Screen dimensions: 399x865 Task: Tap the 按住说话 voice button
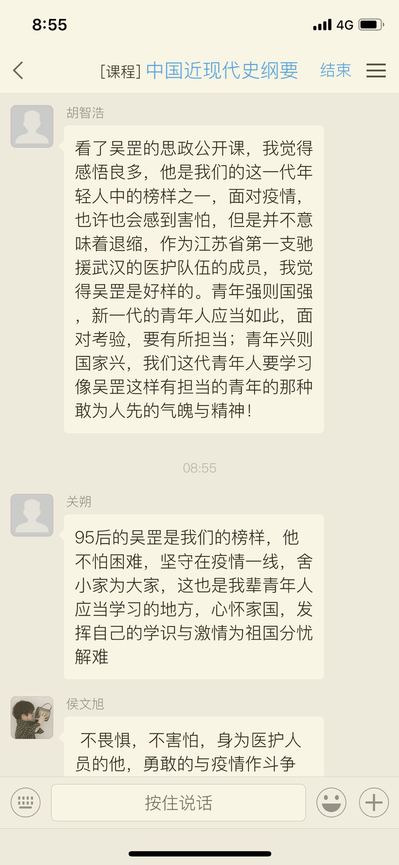[178, 803]
